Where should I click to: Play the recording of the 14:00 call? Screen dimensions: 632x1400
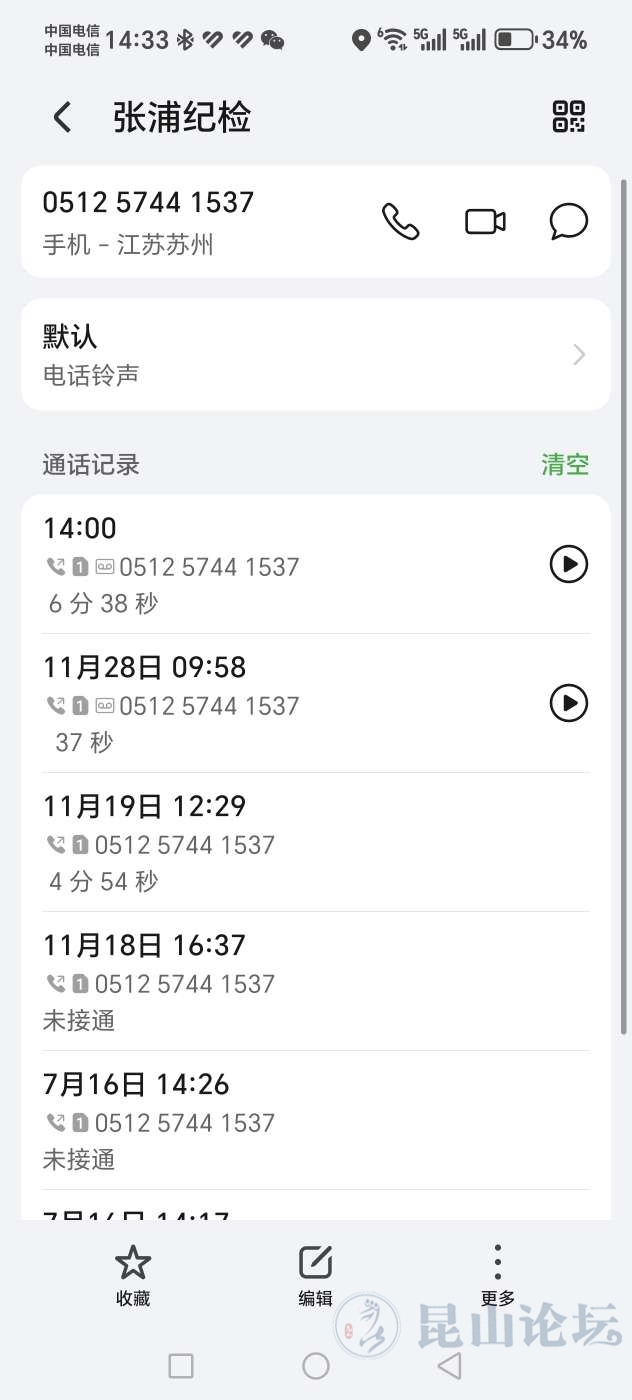(569, 564)
